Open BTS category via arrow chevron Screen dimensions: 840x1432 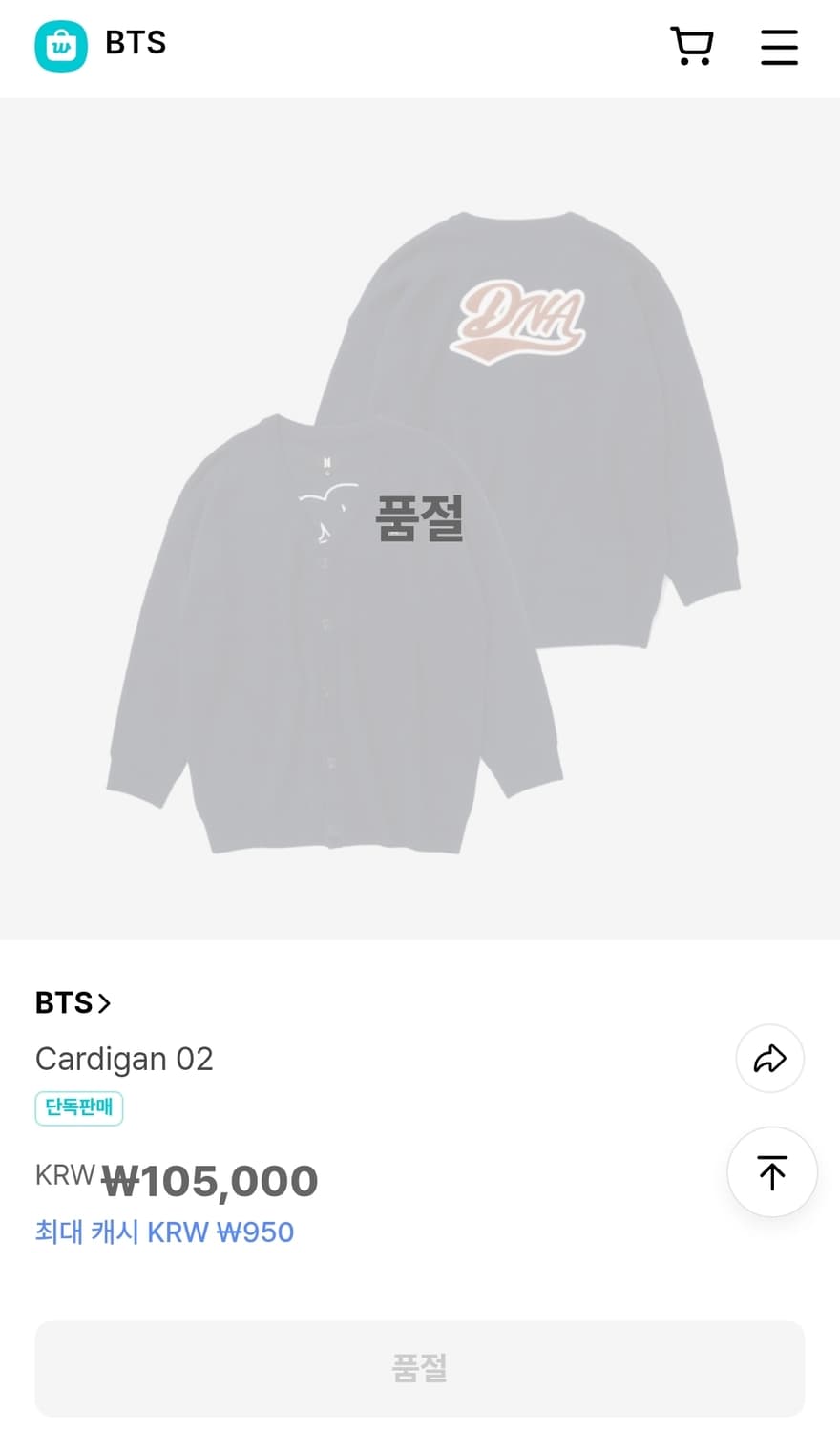[105, 1003]
